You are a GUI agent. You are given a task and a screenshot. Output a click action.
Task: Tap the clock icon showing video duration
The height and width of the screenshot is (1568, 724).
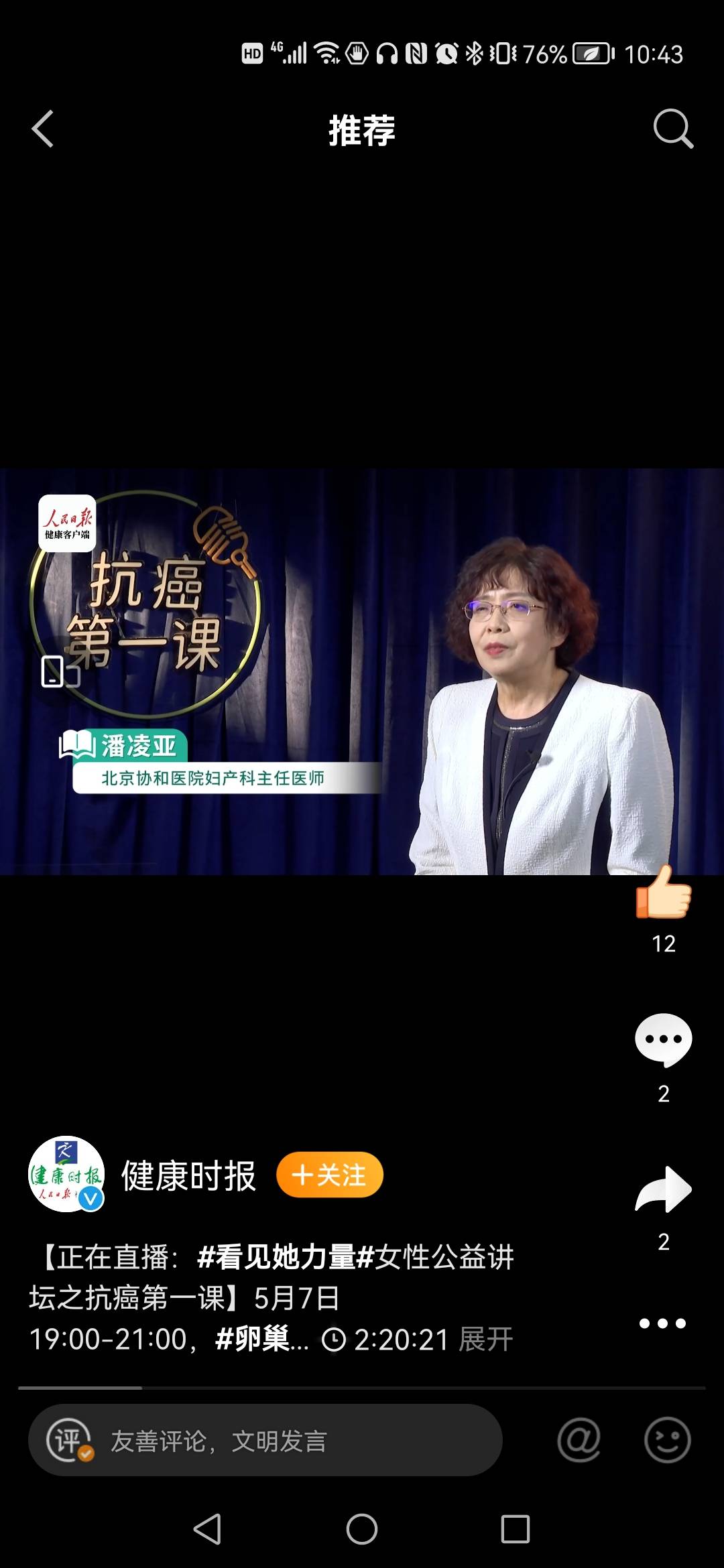click(x=333, y=1338)
